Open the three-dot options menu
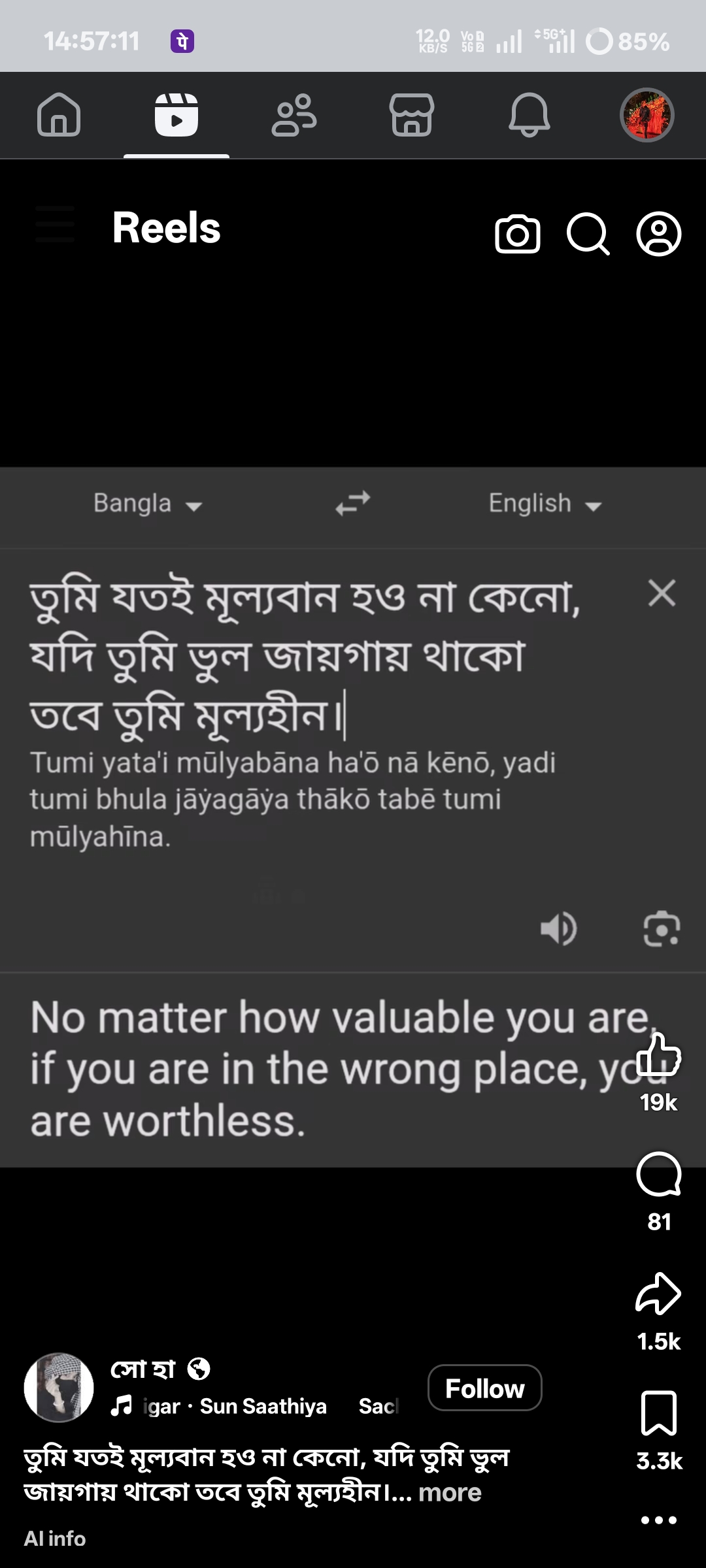 [658, 1520]
